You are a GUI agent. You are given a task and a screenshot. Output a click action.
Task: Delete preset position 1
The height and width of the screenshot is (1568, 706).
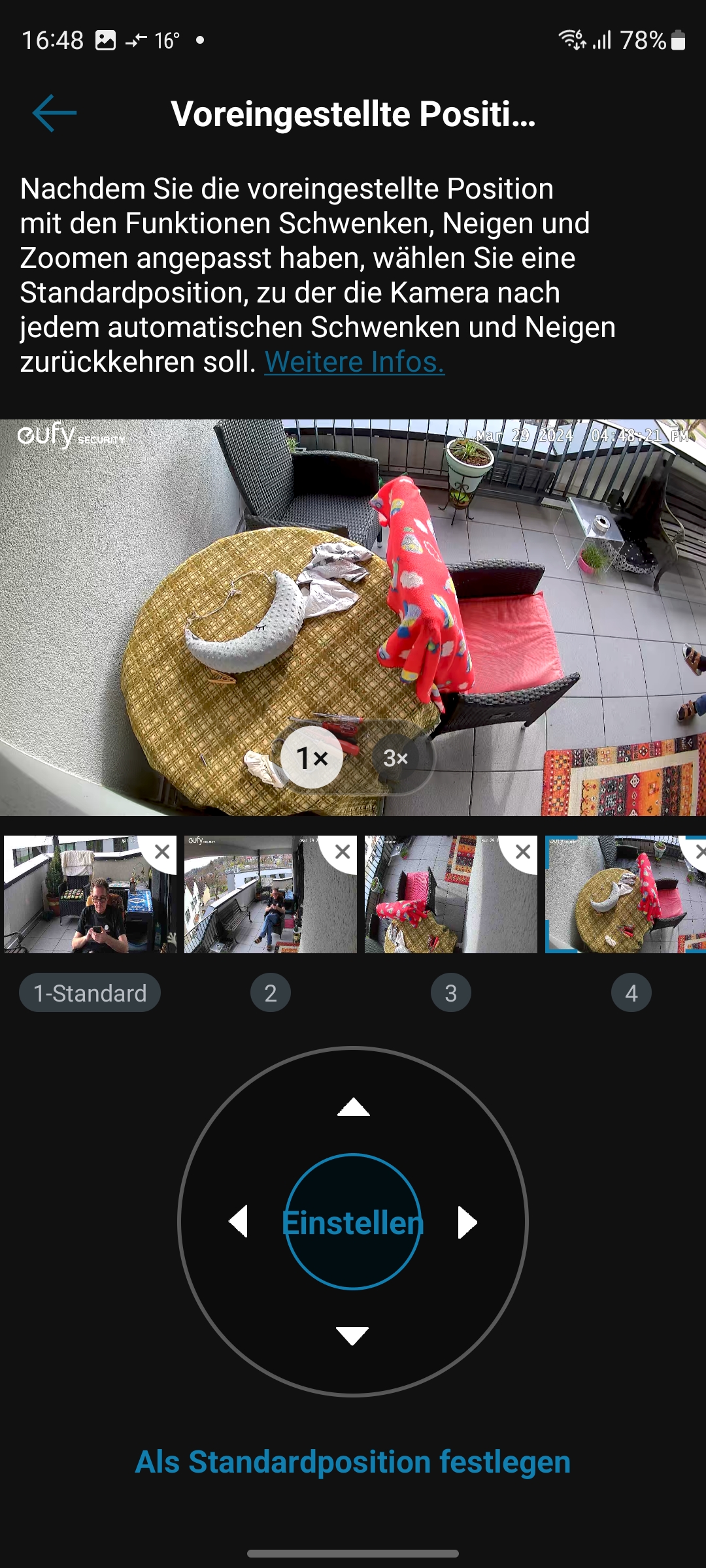pos(162,851)
